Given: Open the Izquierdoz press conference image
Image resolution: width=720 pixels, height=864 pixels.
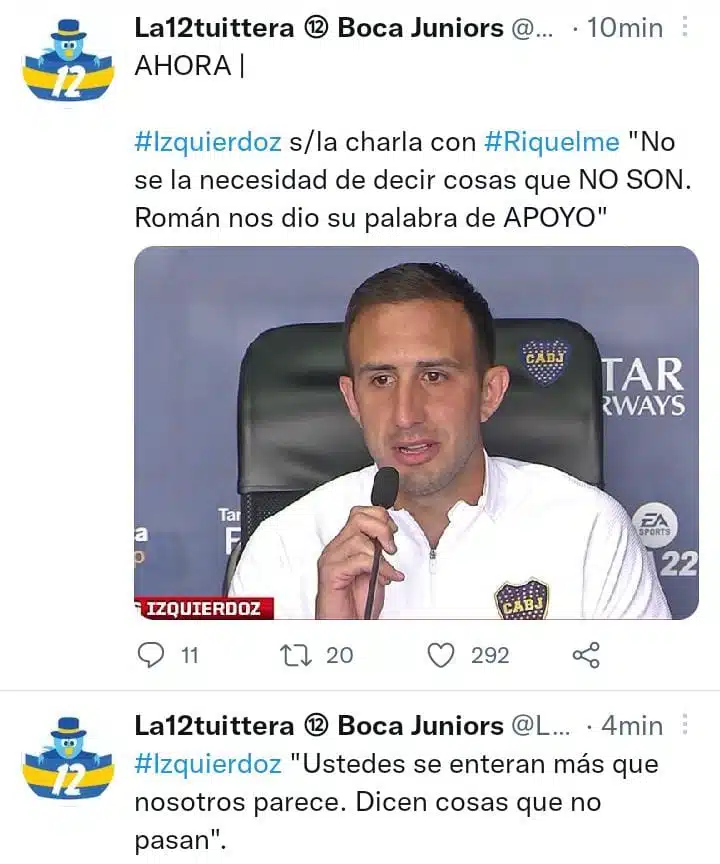Looking at the screenshot, I should tap(416, 432).
